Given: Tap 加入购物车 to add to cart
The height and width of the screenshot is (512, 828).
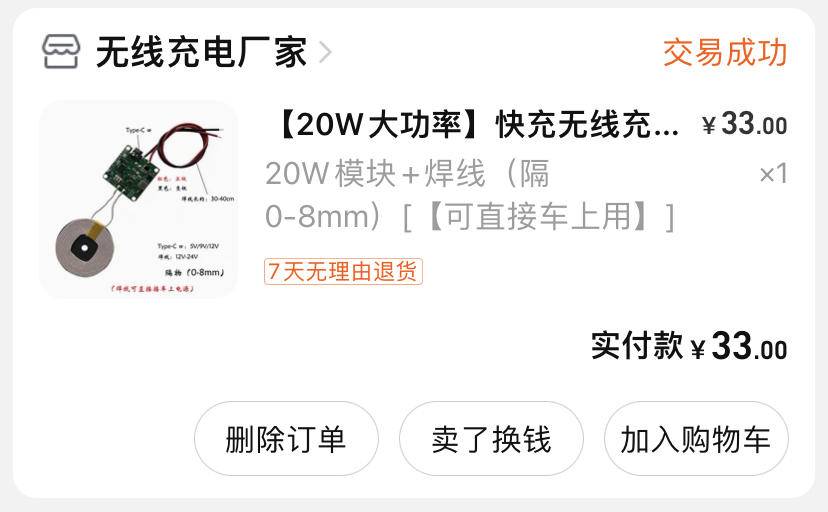Looking at the screenshot, I should 696,439.
